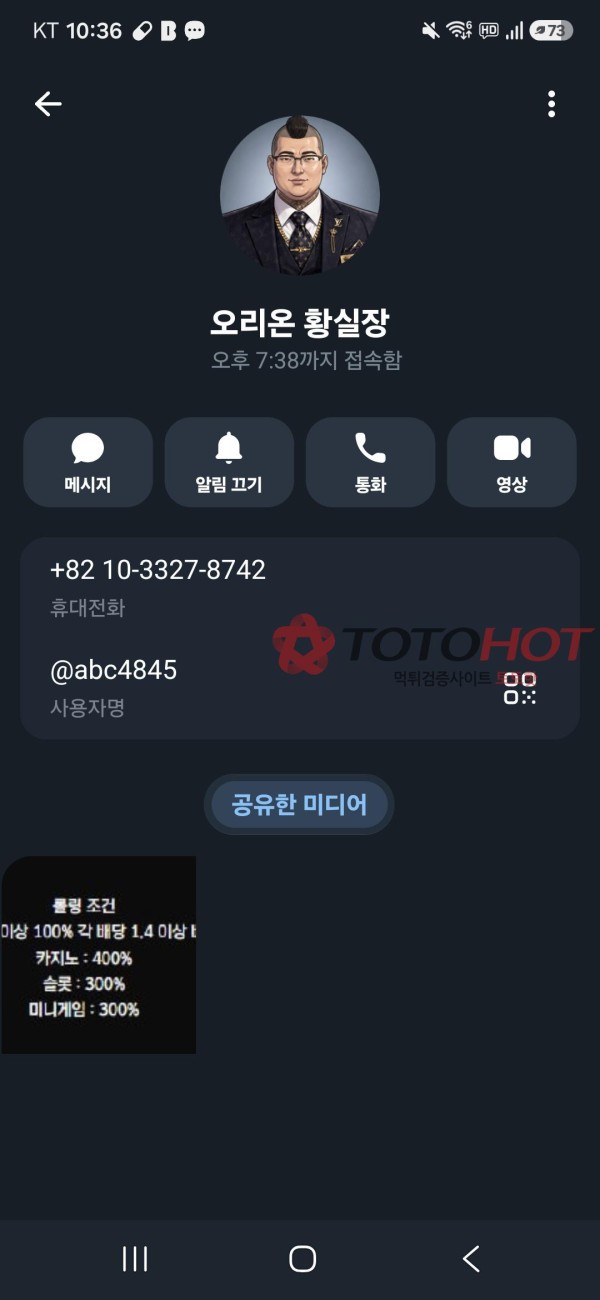The image size is (600, 1300).
Task: Start a video call with 영상
Action: (512, 462)
